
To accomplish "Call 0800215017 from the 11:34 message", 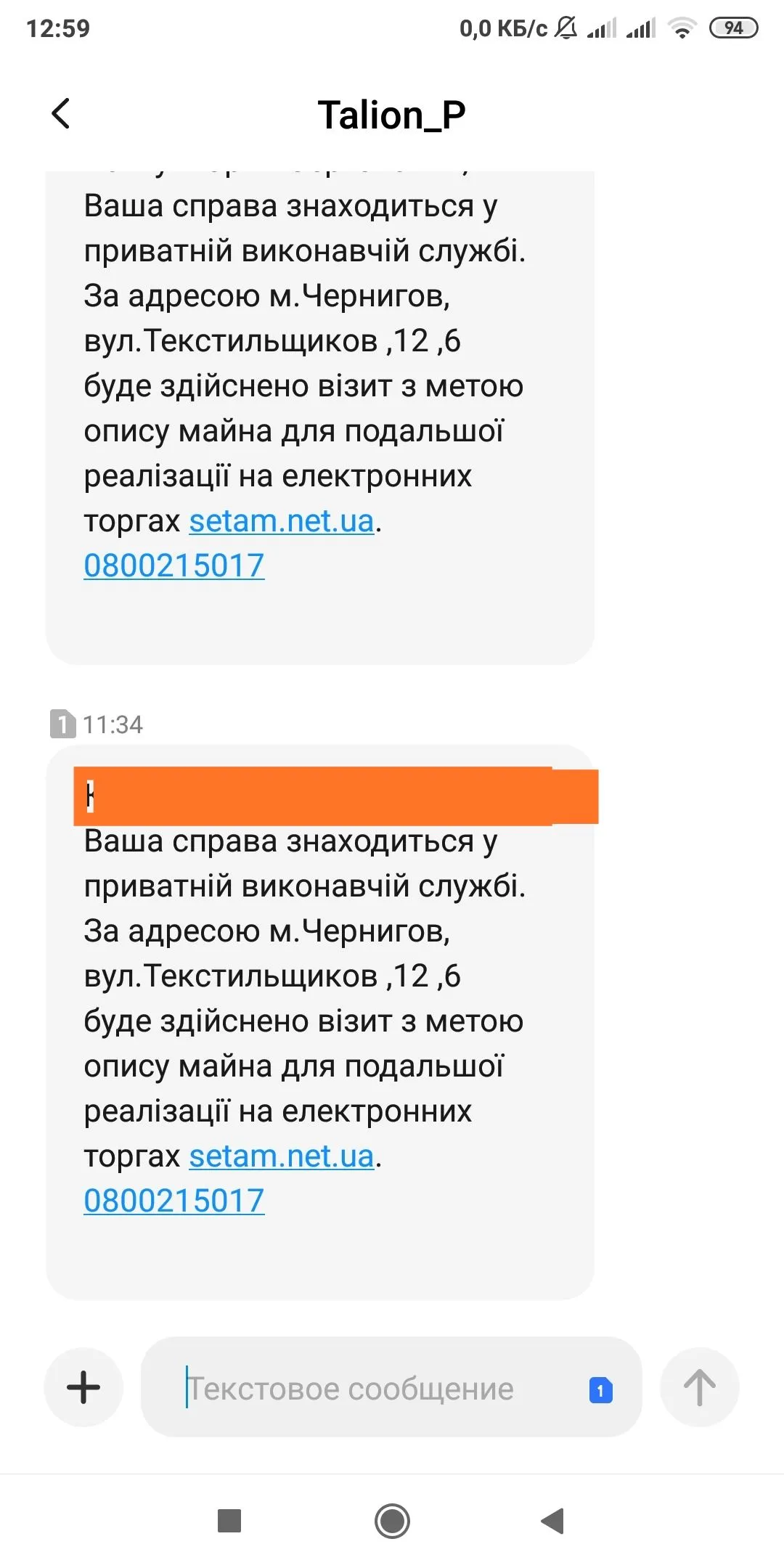I will click(173, 1201).
